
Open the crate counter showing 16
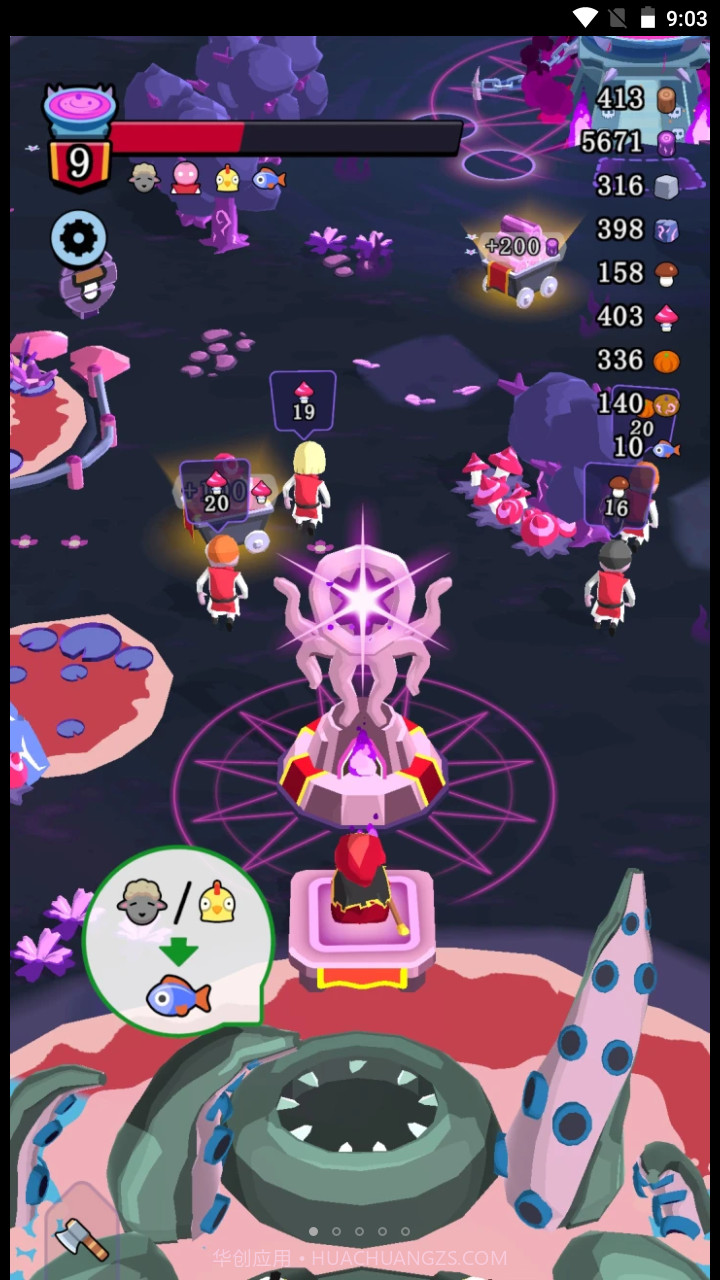coord(620,495)
